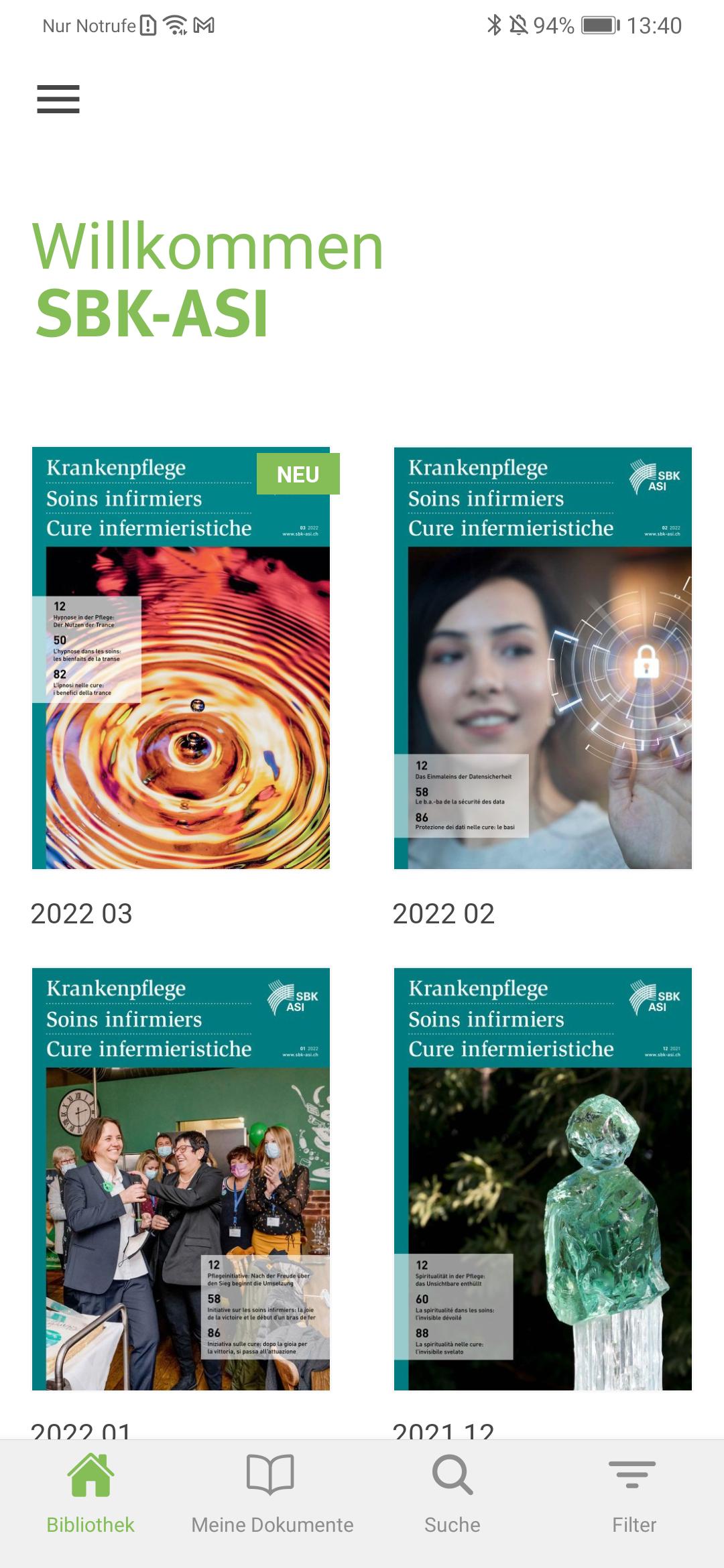Select the Bibliothek tab
The width and height of the screenshot is (724, 1568).
point(90,1493)
